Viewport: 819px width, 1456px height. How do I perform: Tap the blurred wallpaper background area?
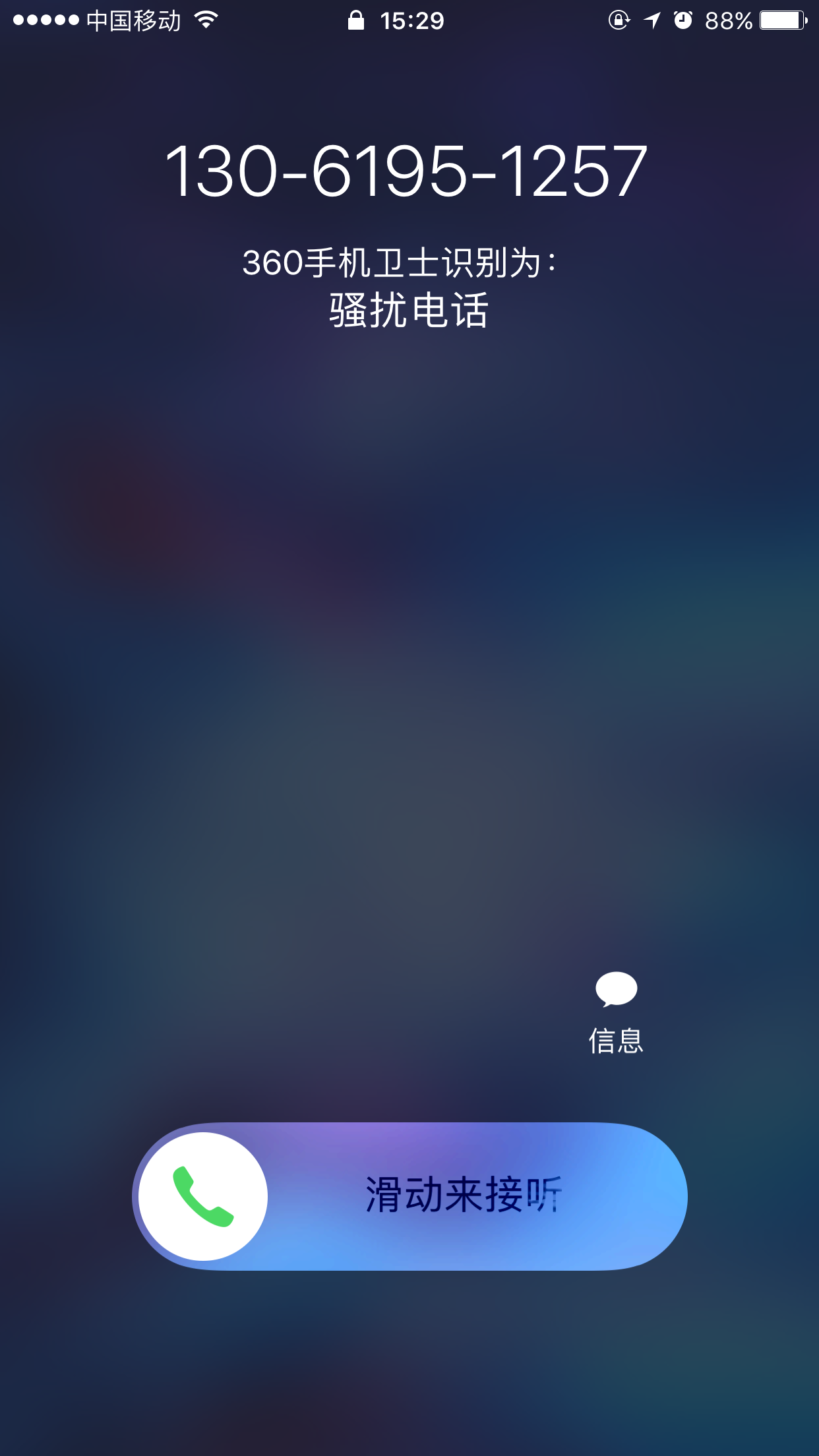click(409, 659)
